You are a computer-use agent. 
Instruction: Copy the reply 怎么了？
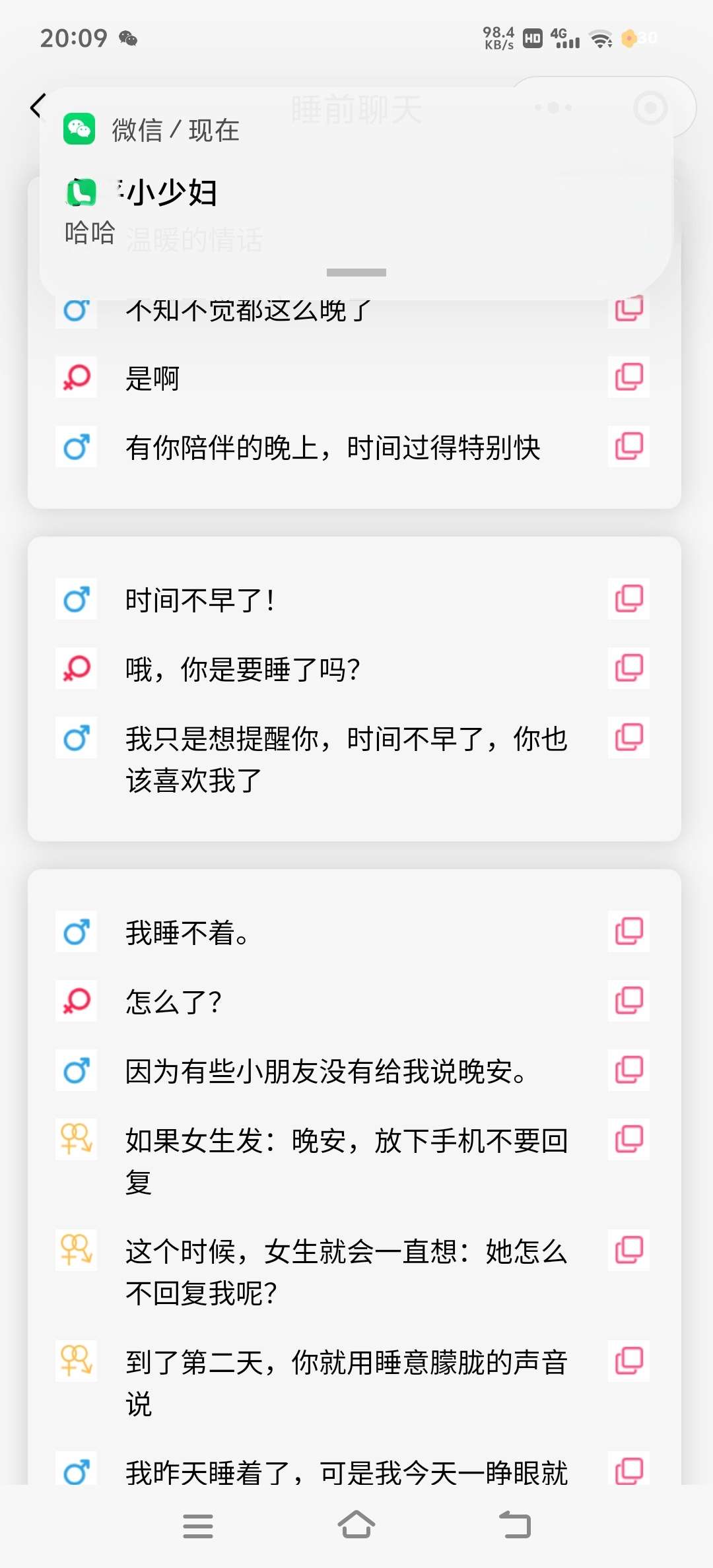click(x=628, y=1001)
